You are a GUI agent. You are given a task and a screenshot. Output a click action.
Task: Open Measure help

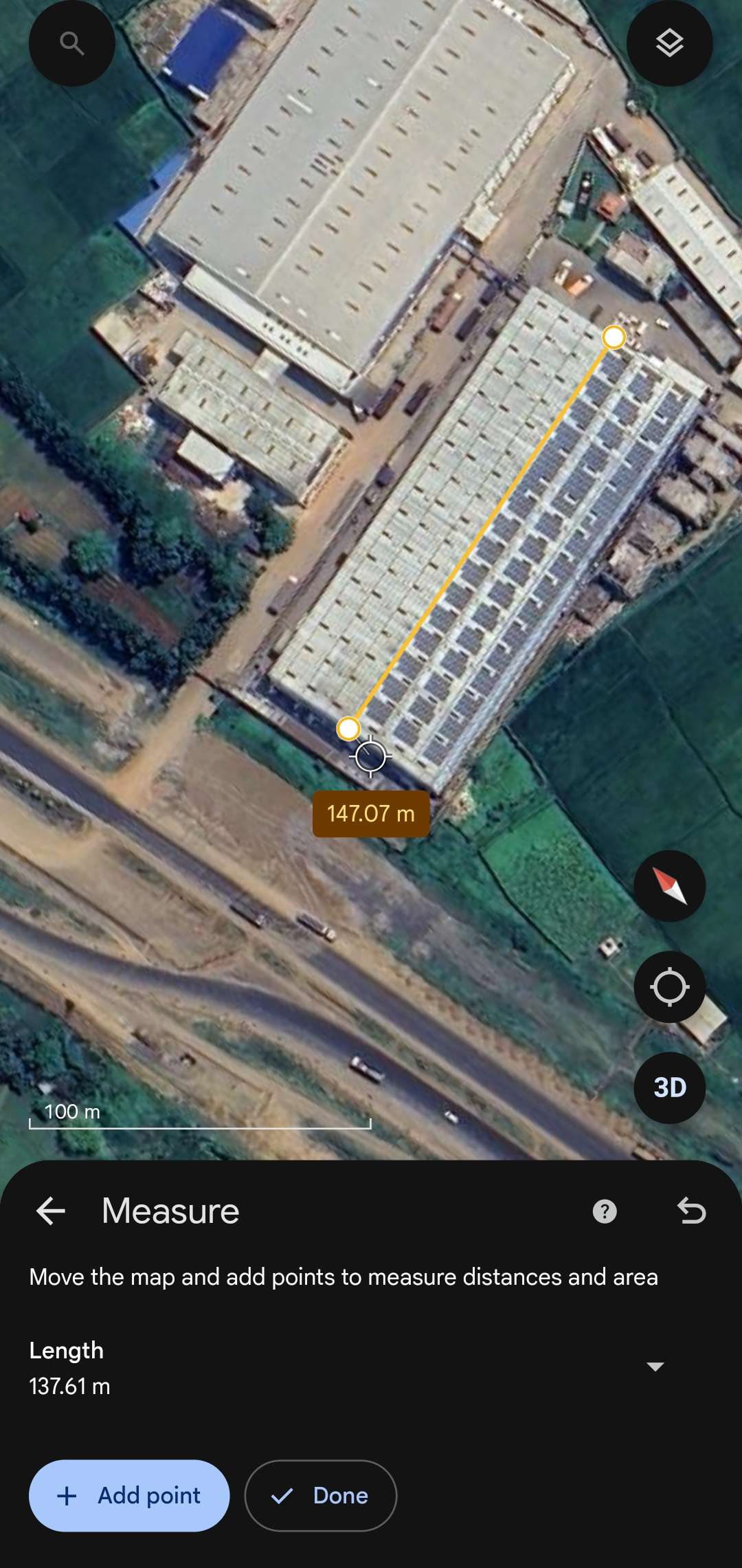(605, 1211)
